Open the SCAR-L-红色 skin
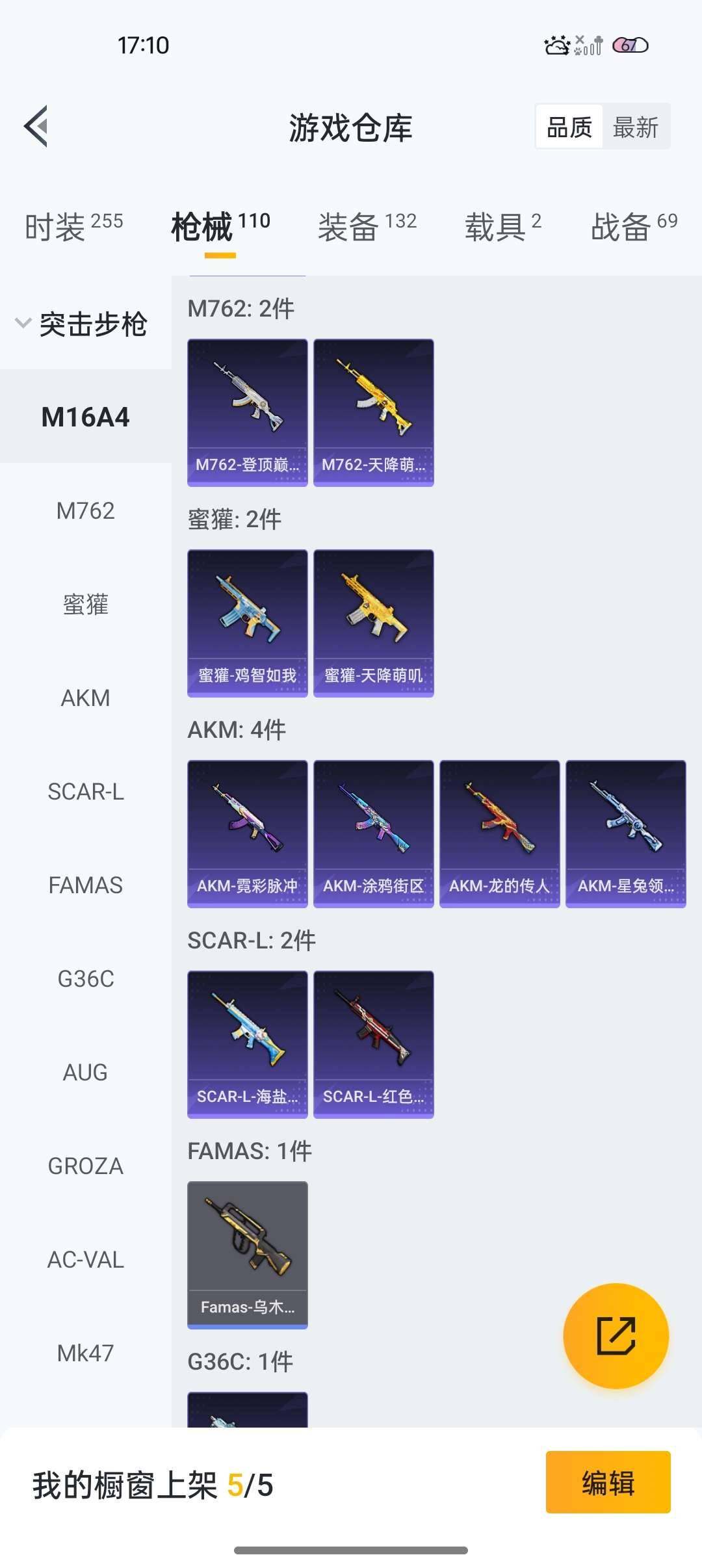The height and width of the screenshot is (1568, 702). (x=373, y=1044)
